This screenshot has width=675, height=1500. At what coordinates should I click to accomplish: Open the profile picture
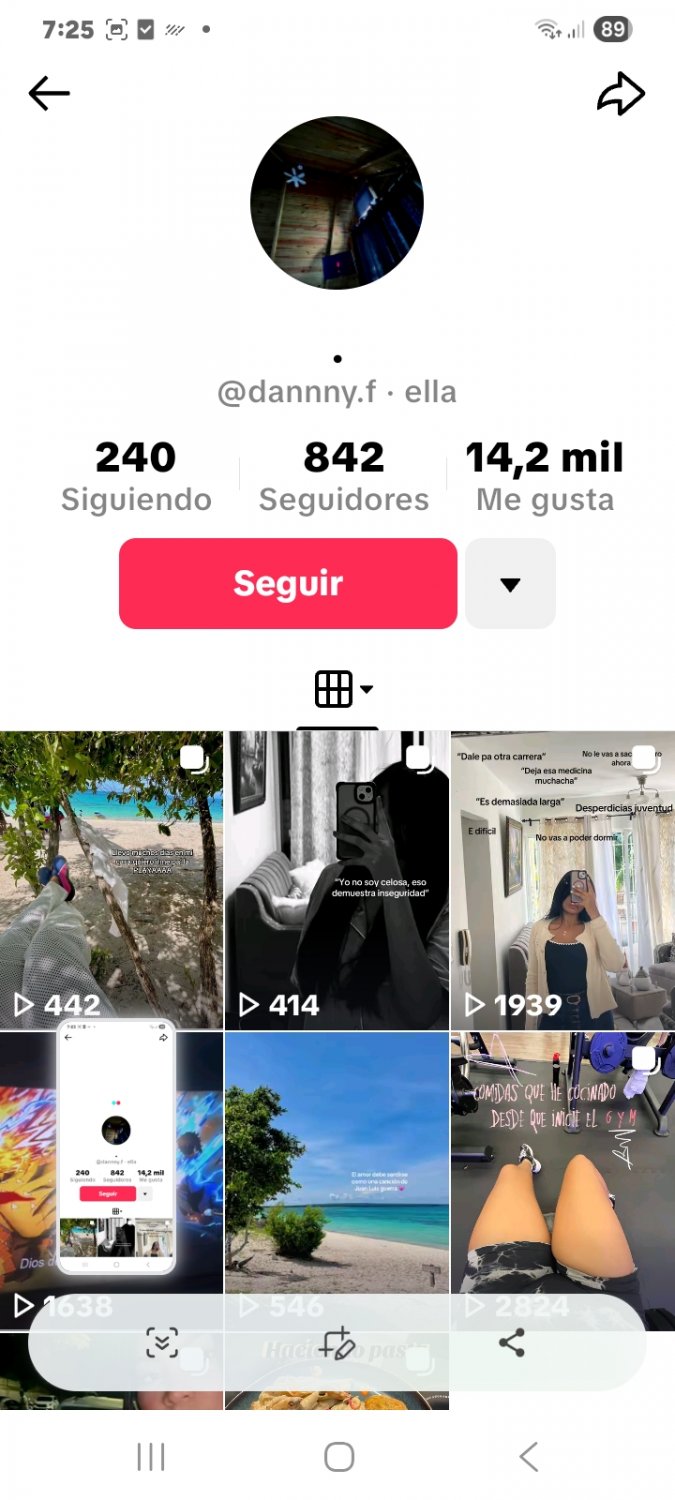coord(337,203)
